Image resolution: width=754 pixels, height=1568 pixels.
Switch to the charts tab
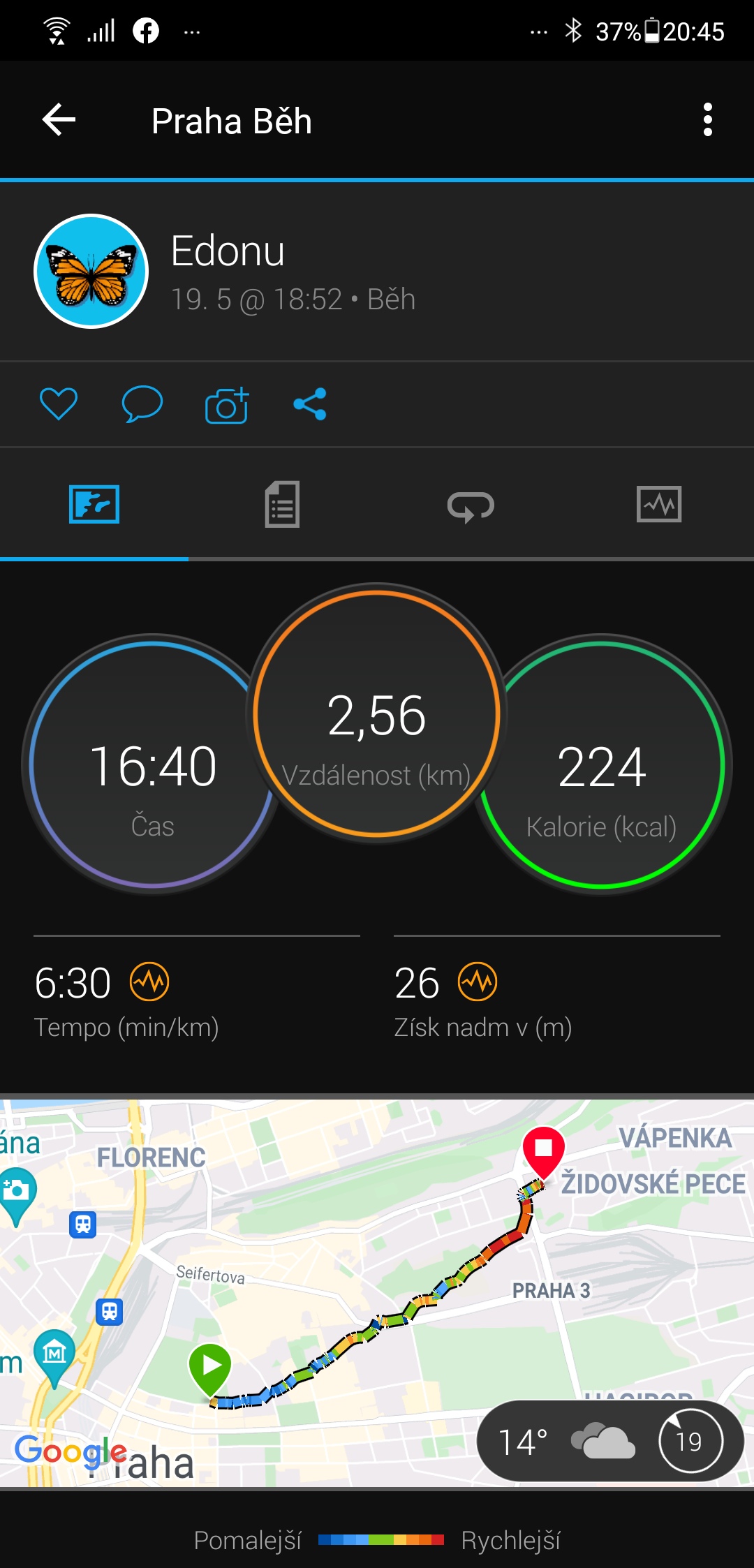pos(659,504)
